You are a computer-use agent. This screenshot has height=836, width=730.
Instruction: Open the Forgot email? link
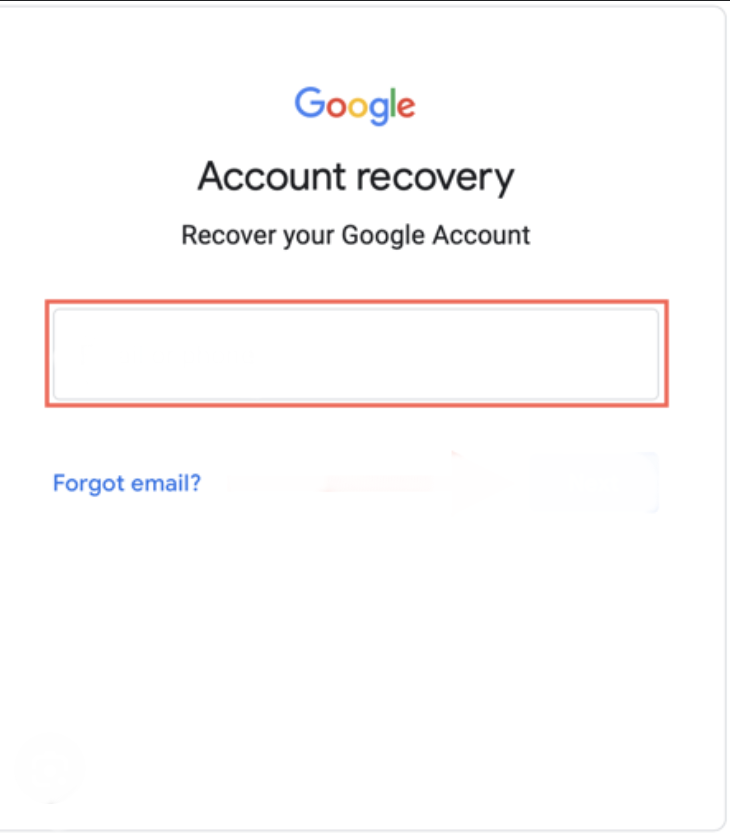tap(127, 484)
